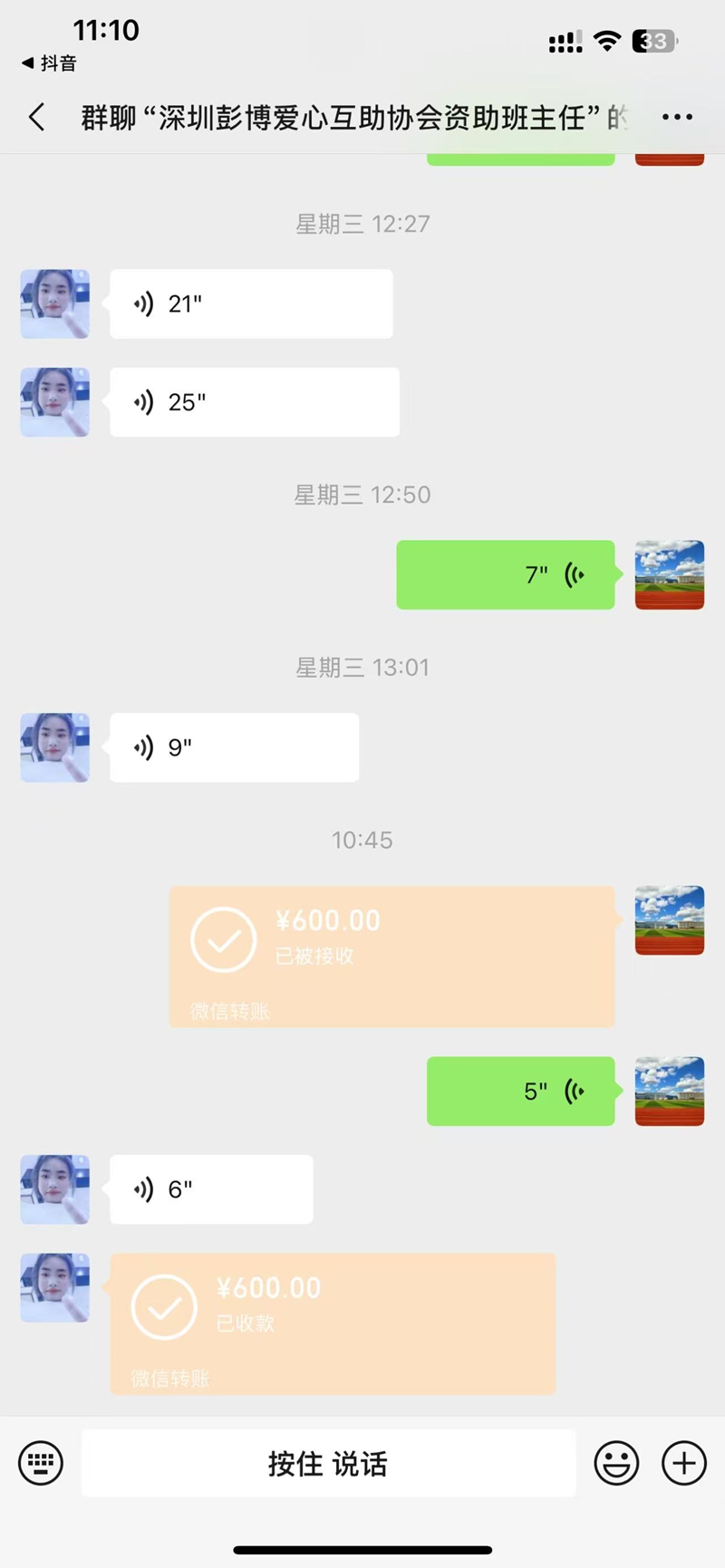Play the 9-second voice message
Screen dimensions: 725x1568
pyautogui.click(x=234, y=748)
